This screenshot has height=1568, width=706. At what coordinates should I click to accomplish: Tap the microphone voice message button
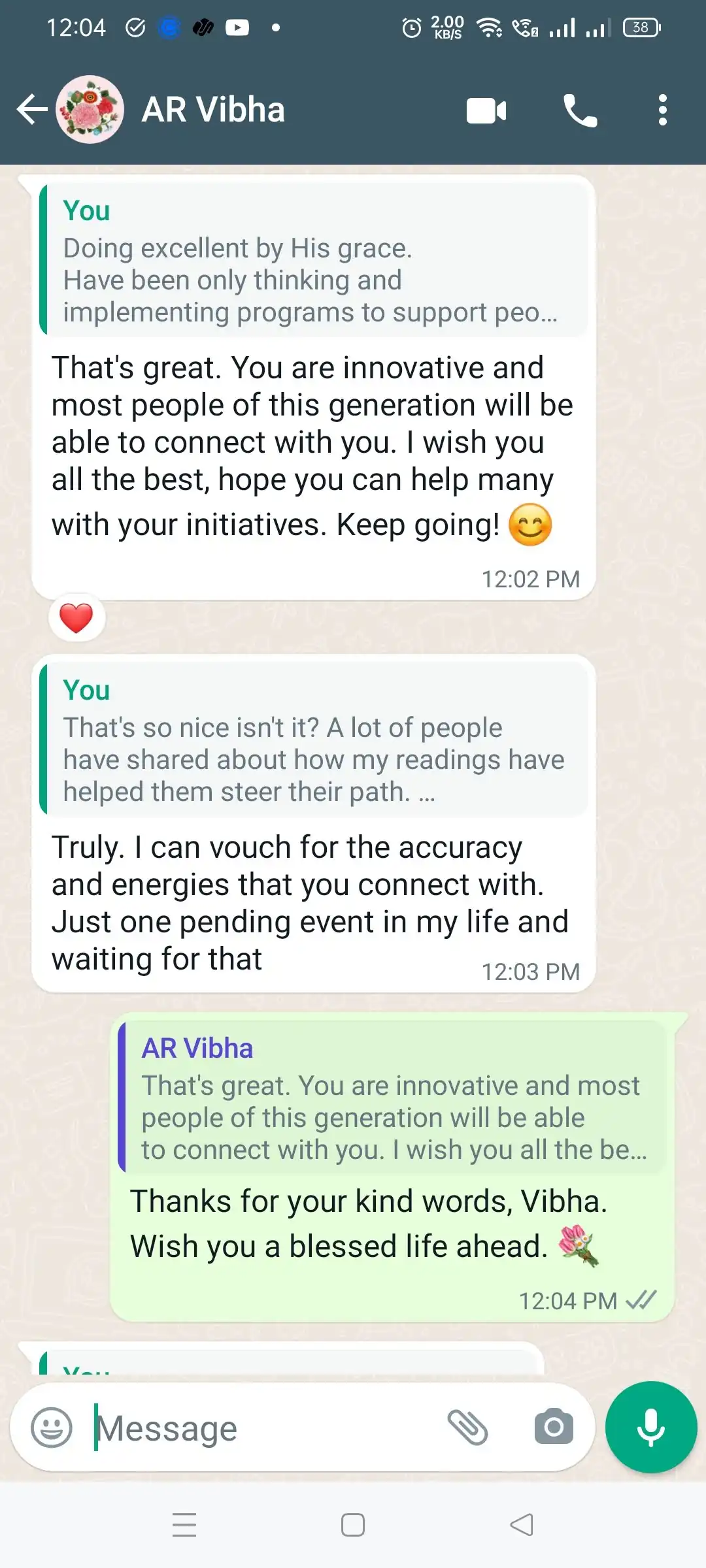tap(650, 1428)
